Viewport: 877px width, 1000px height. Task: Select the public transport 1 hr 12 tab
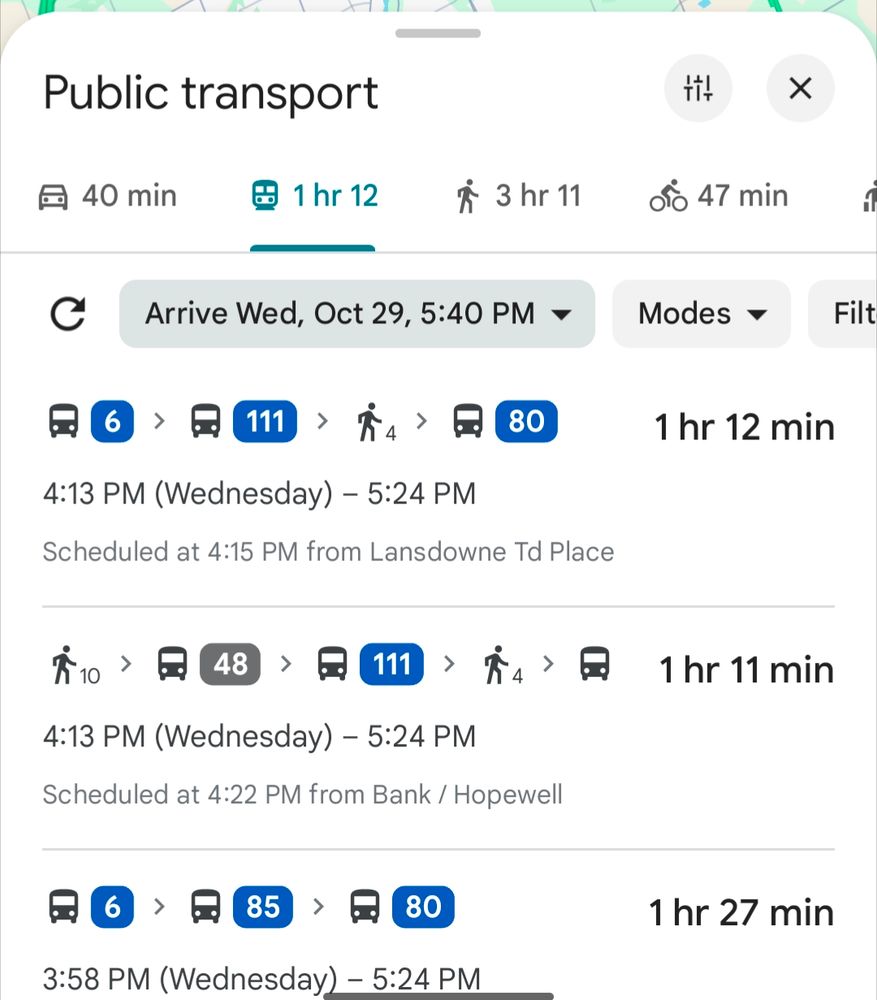pos(314,196)
